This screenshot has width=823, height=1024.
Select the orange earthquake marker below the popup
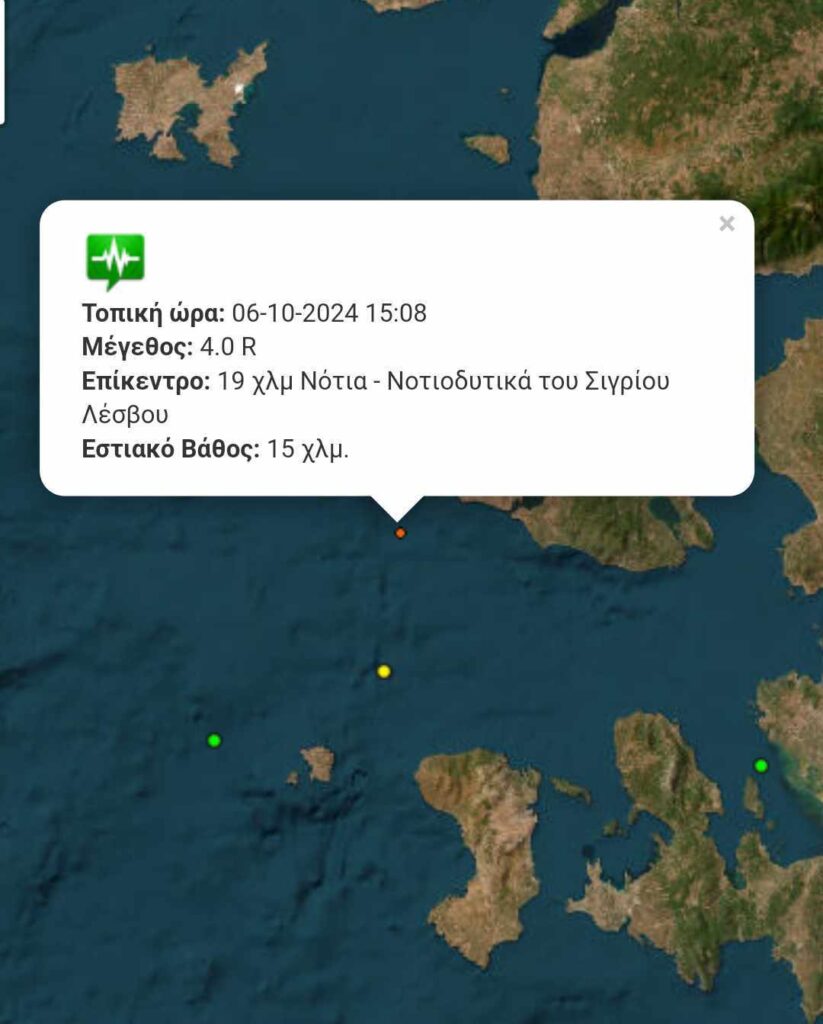(400, 533)
